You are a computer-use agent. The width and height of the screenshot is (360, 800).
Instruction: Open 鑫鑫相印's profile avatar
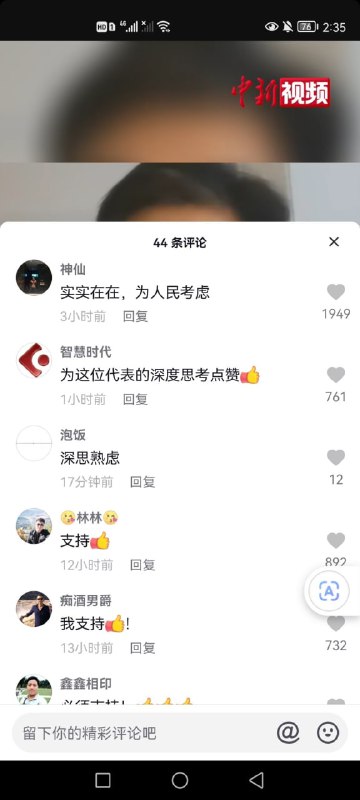(x=34, y=690)
